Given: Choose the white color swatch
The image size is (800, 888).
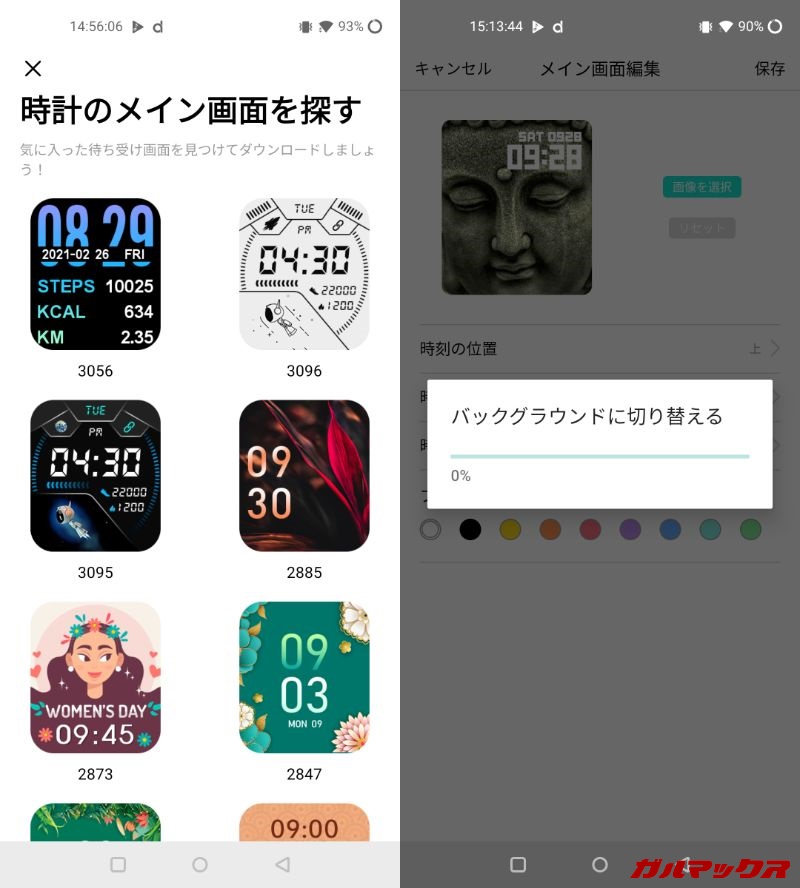Looking at the screenshot, I should (x=431, y=529).
